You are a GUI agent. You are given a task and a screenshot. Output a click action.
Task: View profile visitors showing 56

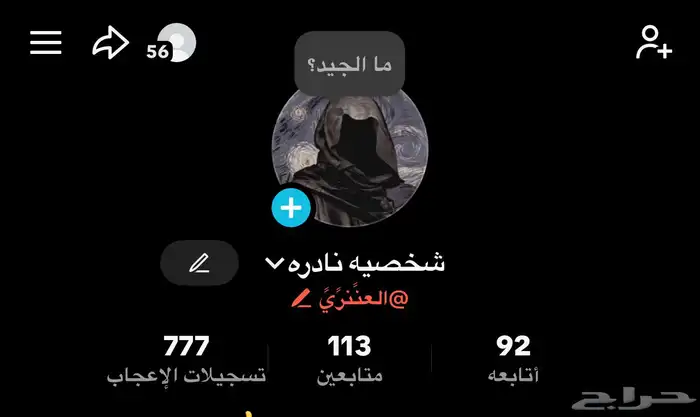[173, 46]
